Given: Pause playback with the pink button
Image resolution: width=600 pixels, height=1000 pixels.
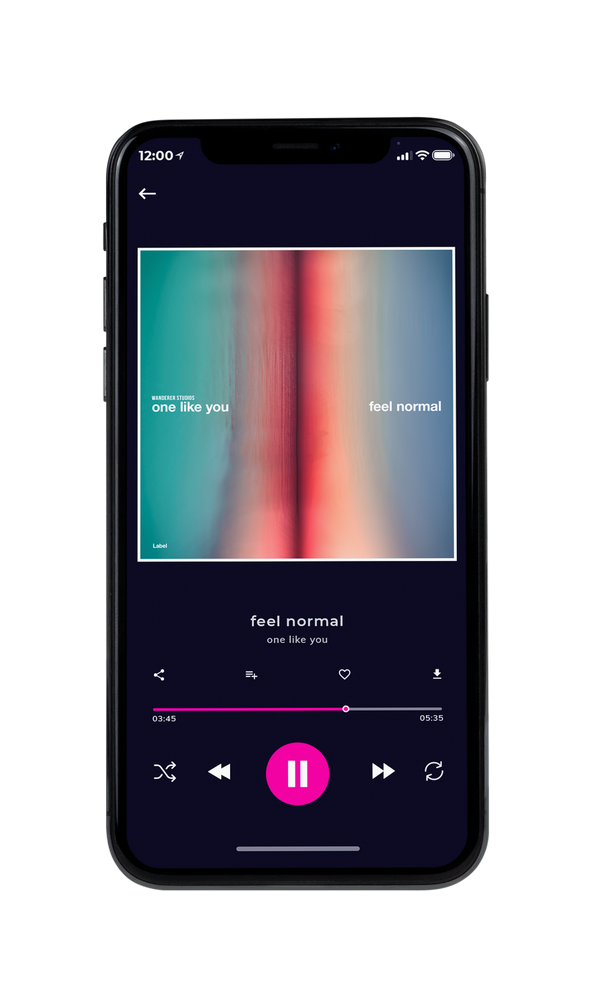Looking at the screenshot, I should tap(297, 774).
